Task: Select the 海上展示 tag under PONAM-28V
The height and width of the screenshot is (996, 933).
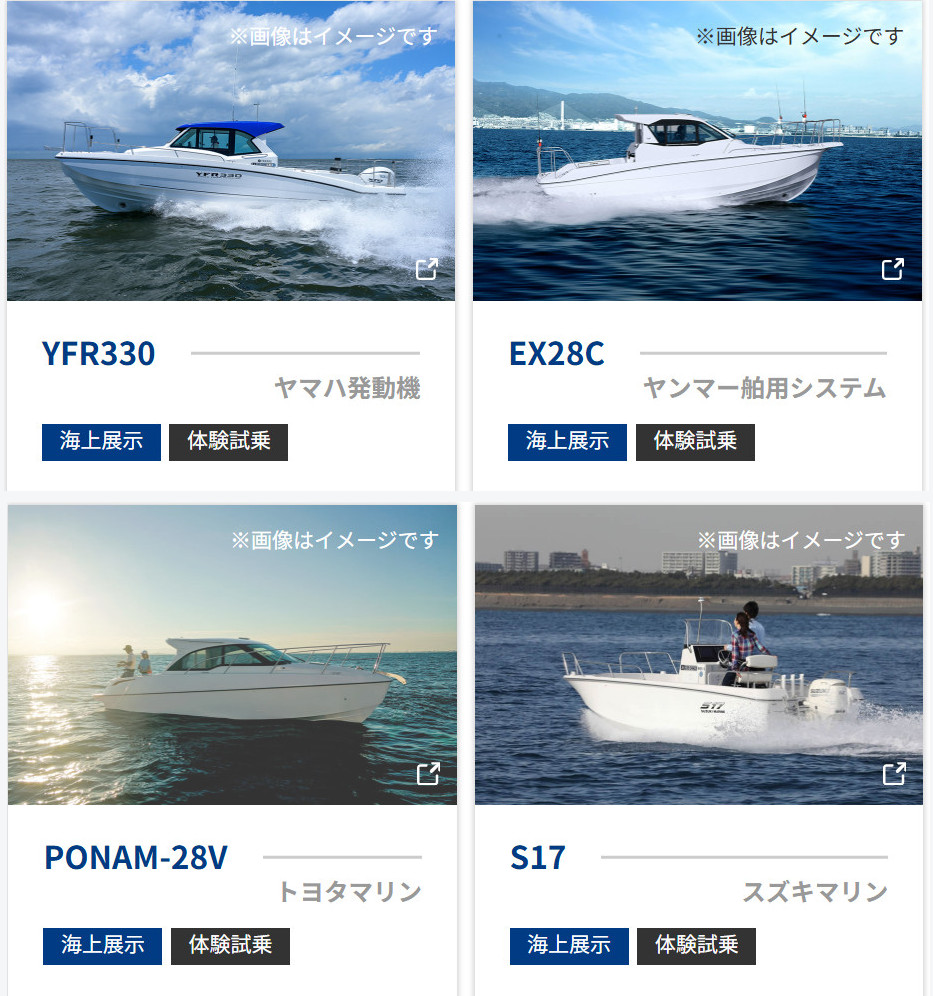Action: 102,946
